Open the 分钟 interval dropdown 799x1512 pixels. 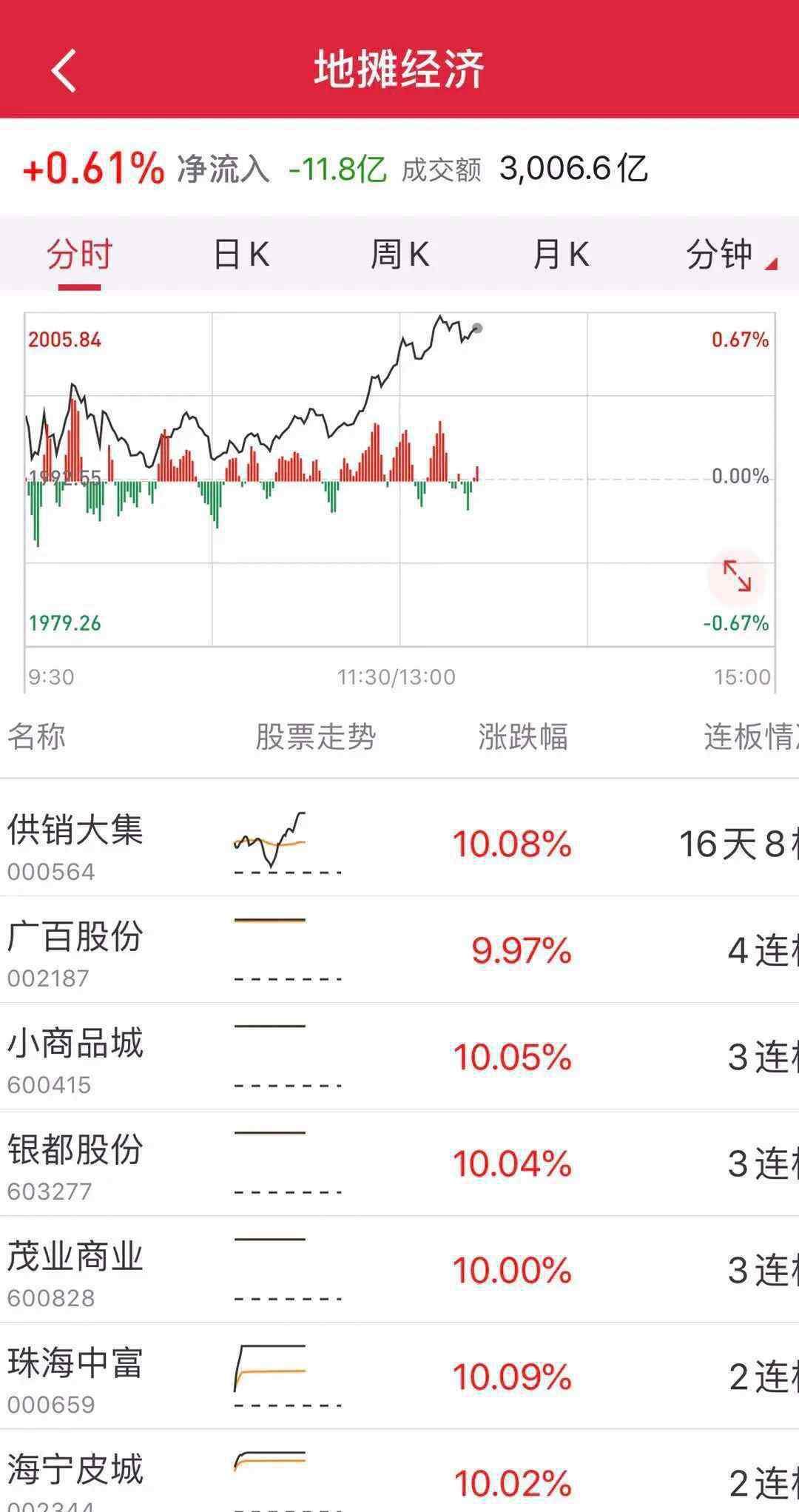[x=729, y=255]
